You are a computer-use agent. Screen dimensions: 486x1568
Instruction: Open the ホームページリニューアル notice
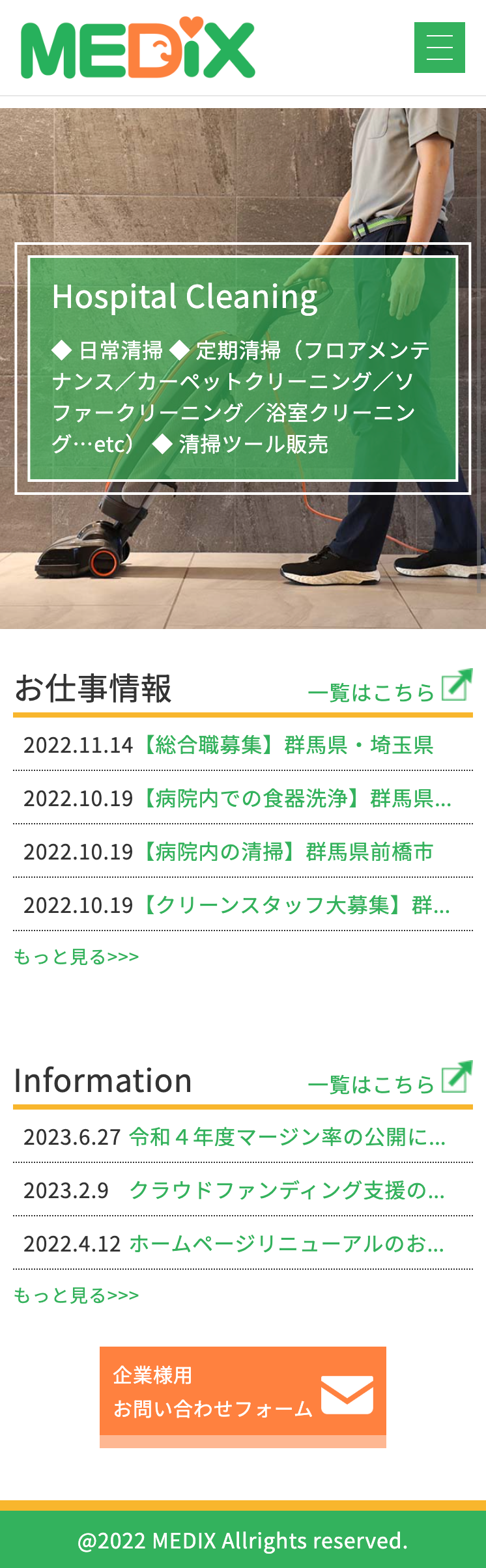287,1244
